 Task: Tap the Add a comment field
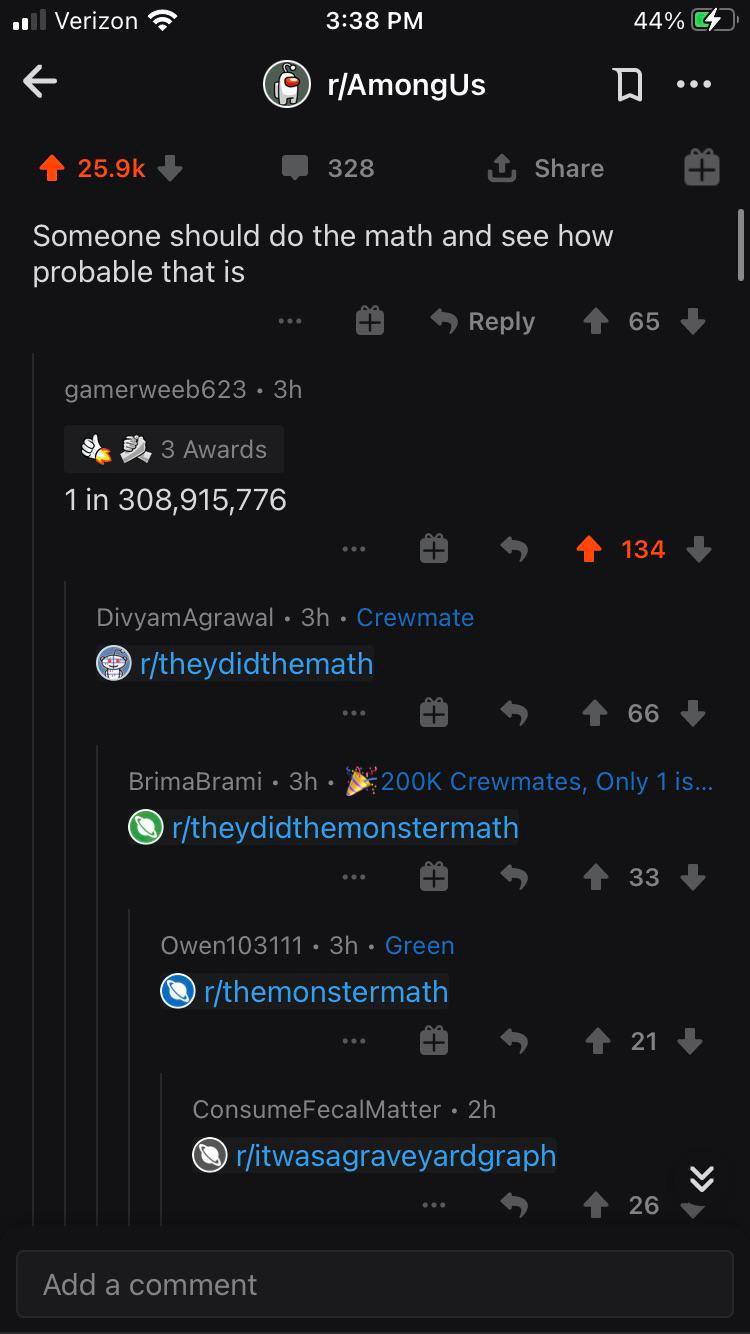[x=375, y=1284]
